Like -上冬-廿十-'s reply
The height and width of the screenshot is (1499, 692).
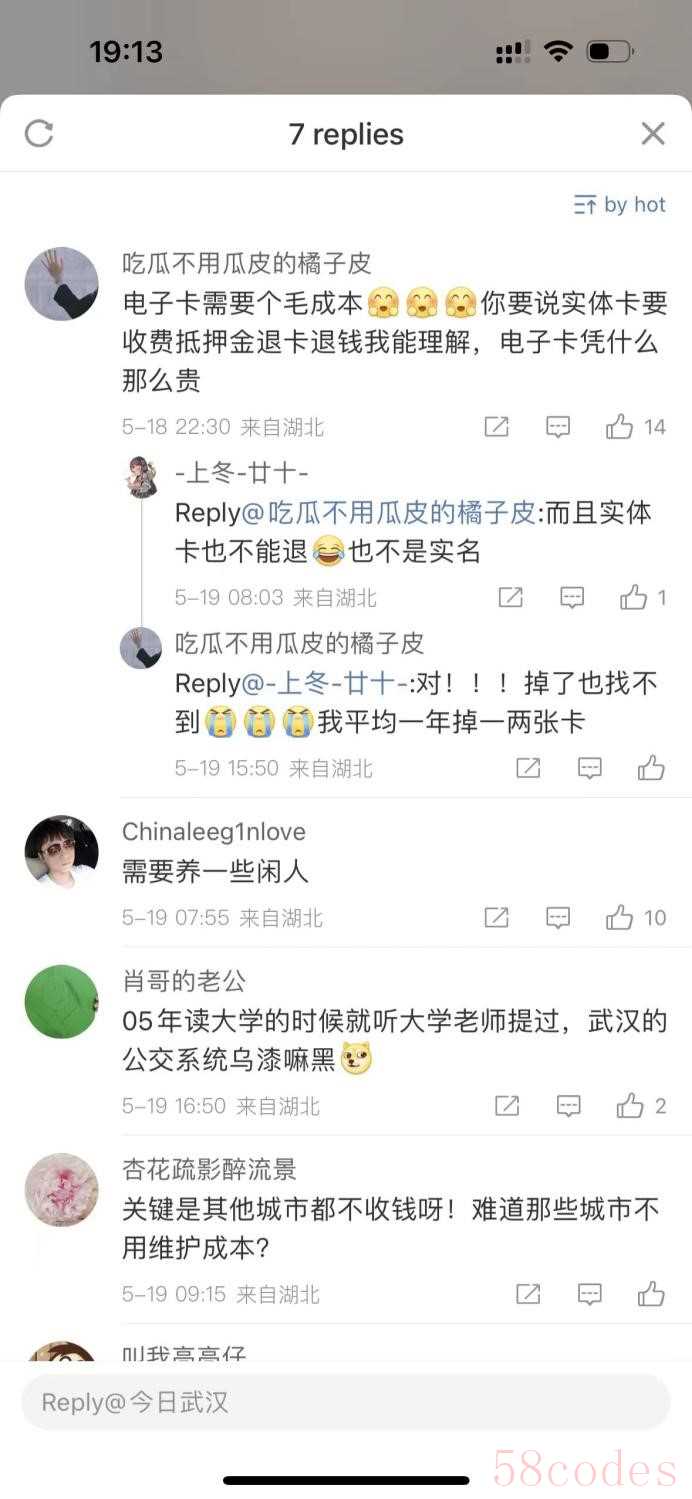pos(634,598)
